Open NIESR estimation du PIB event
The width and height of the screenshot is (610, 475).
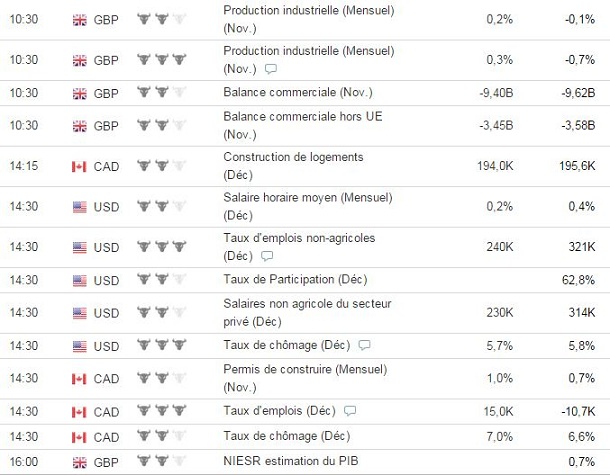289,463
